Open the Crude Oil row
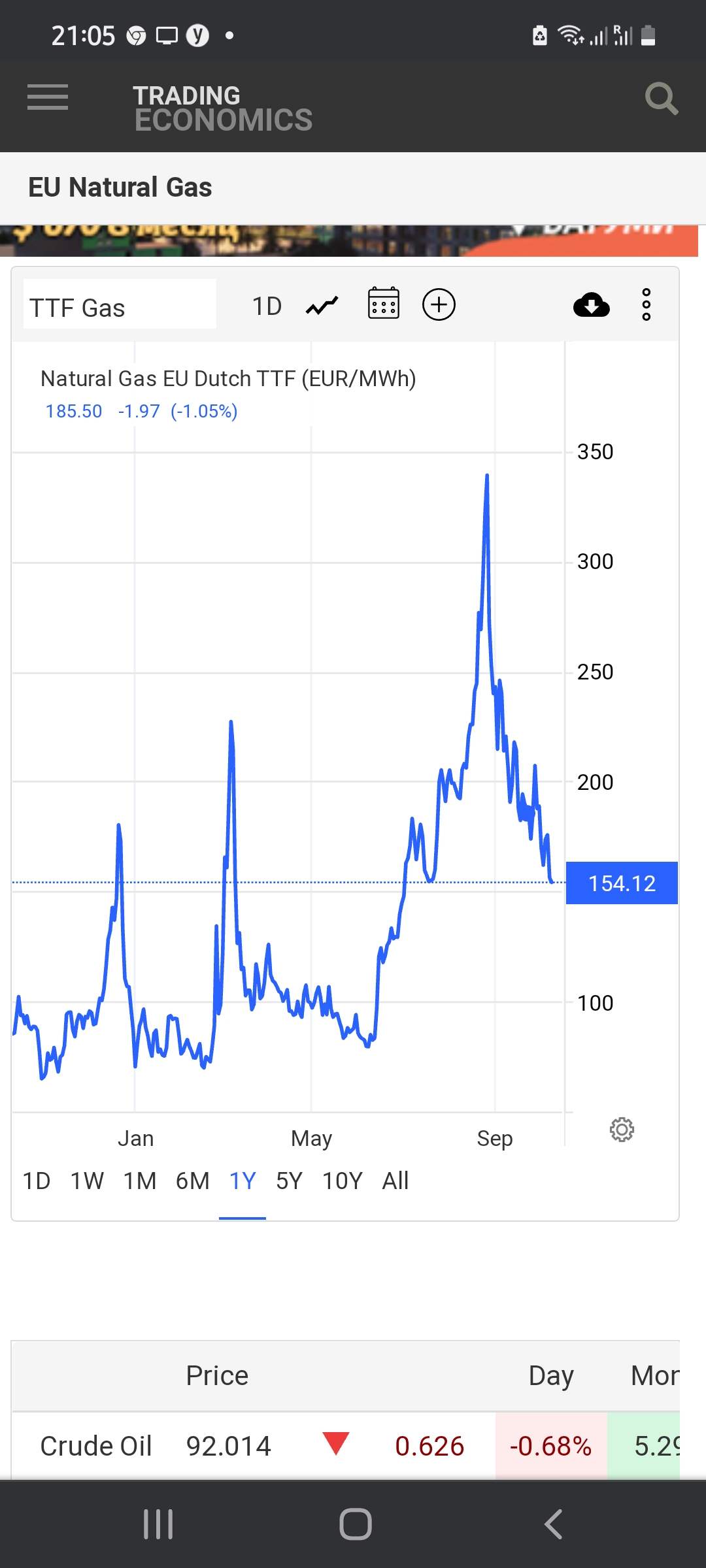Viewport: 706px width, 1568px height. point(96,1446)
